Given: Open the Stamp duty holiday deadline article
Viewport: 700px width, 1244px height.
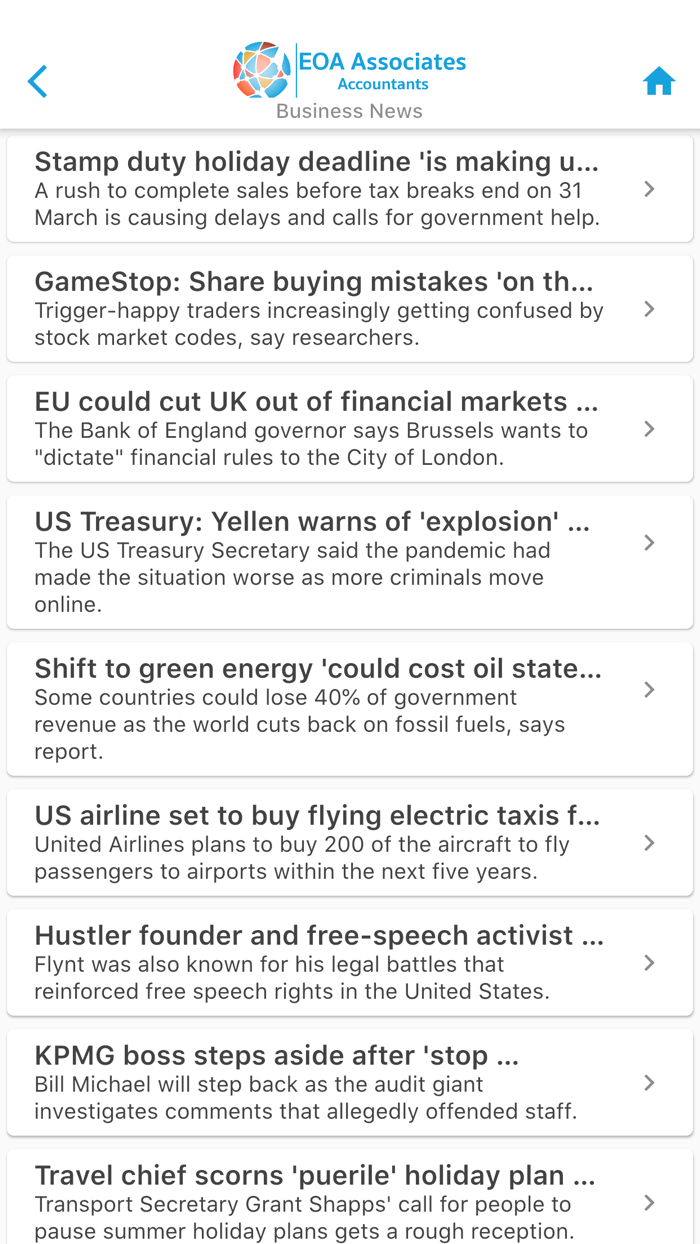Looking at the screenshot, I should [349, 189].
